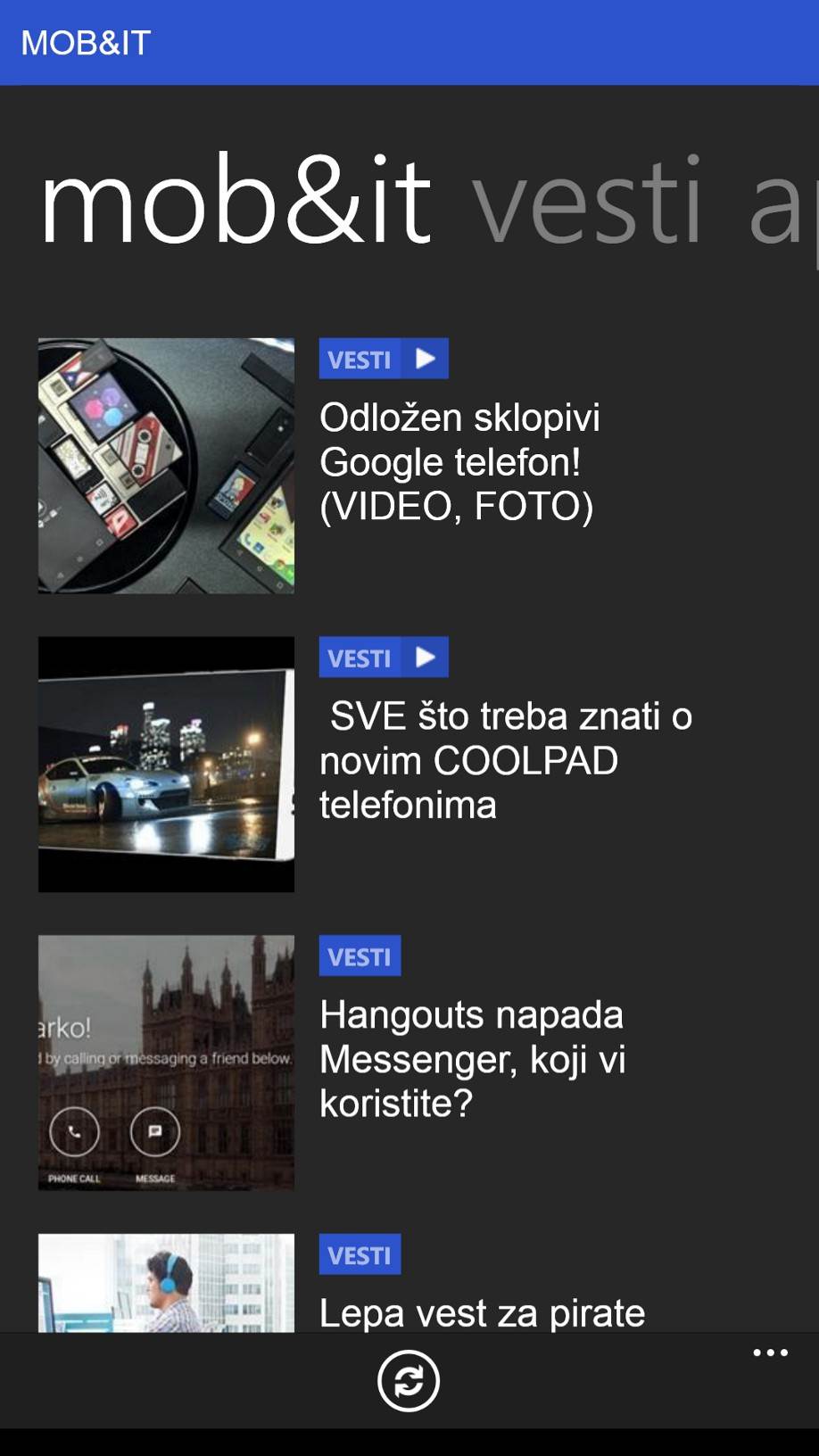Switch to the vesti pivot tab
819x1456 pixels.
point(587,202)
